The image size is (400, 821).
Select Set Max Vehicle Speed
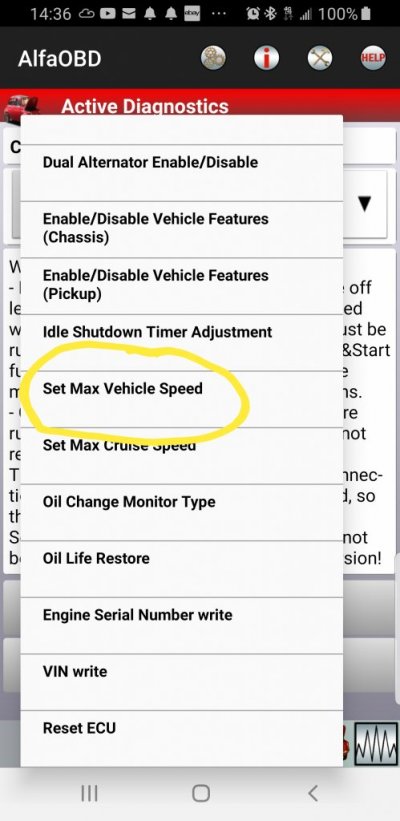(x=182, y=399)
